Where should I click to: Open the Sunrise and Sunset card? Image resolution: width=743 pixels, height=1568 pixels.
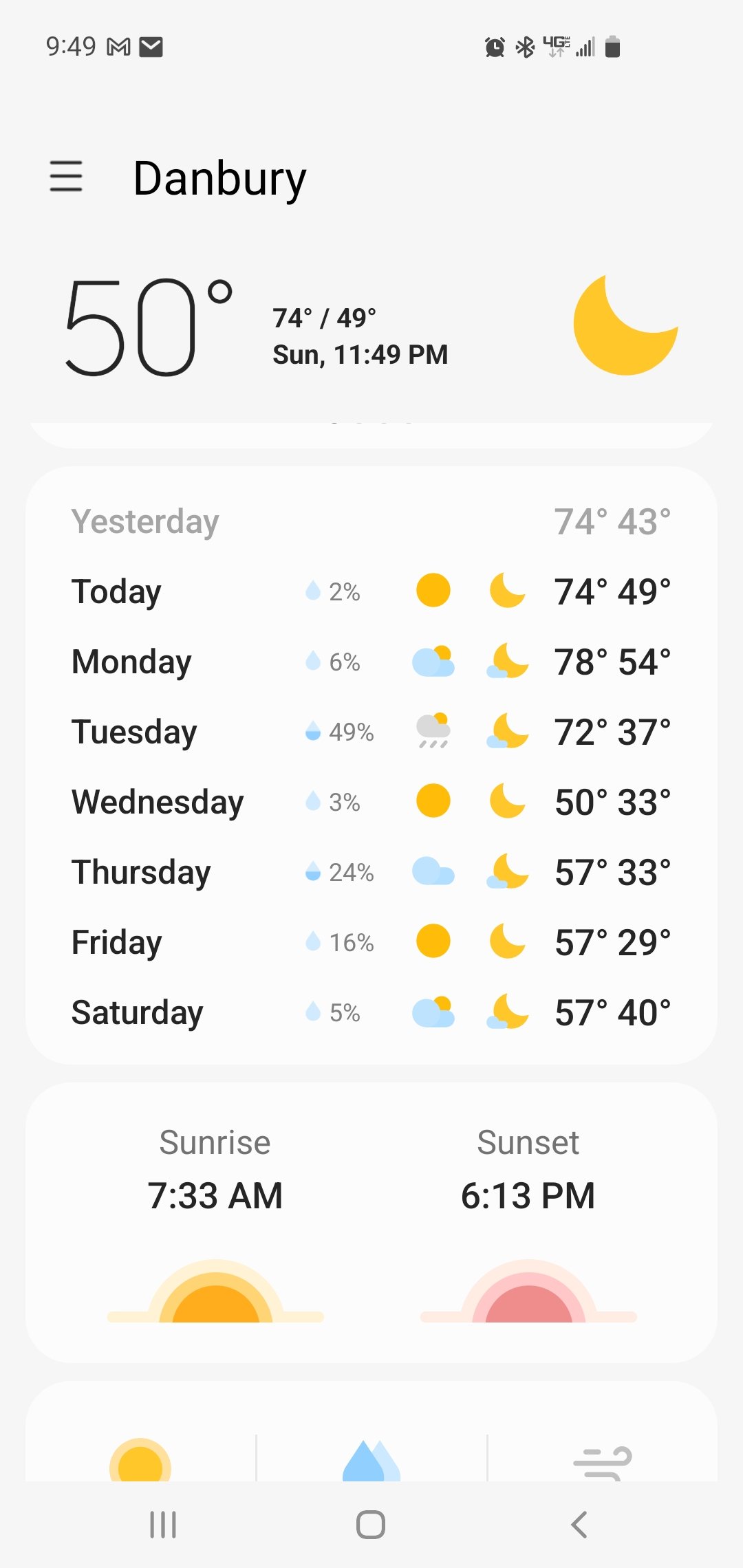371,1223
